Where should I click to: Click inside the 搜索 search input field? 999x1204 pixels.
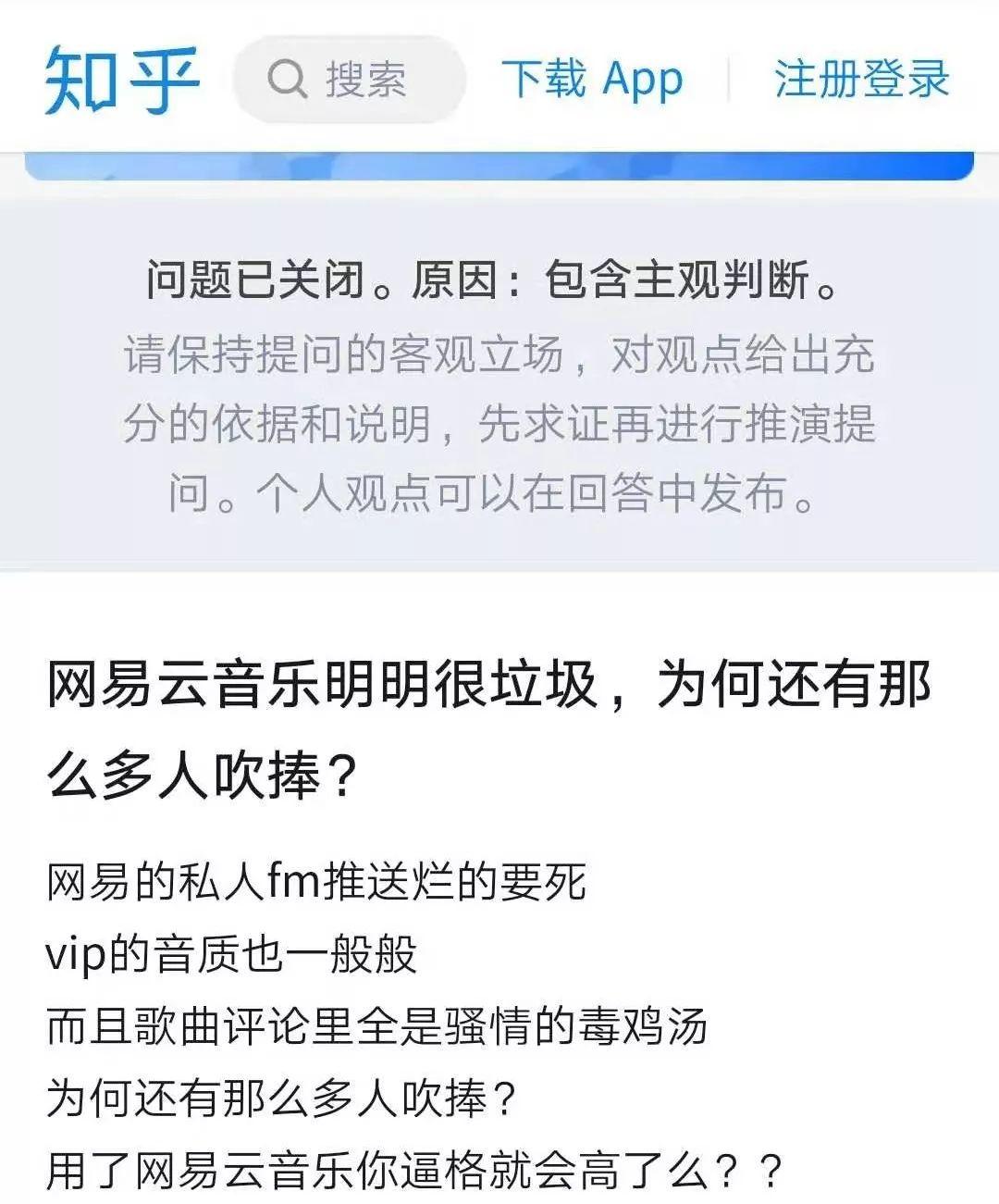click(370, 79)
